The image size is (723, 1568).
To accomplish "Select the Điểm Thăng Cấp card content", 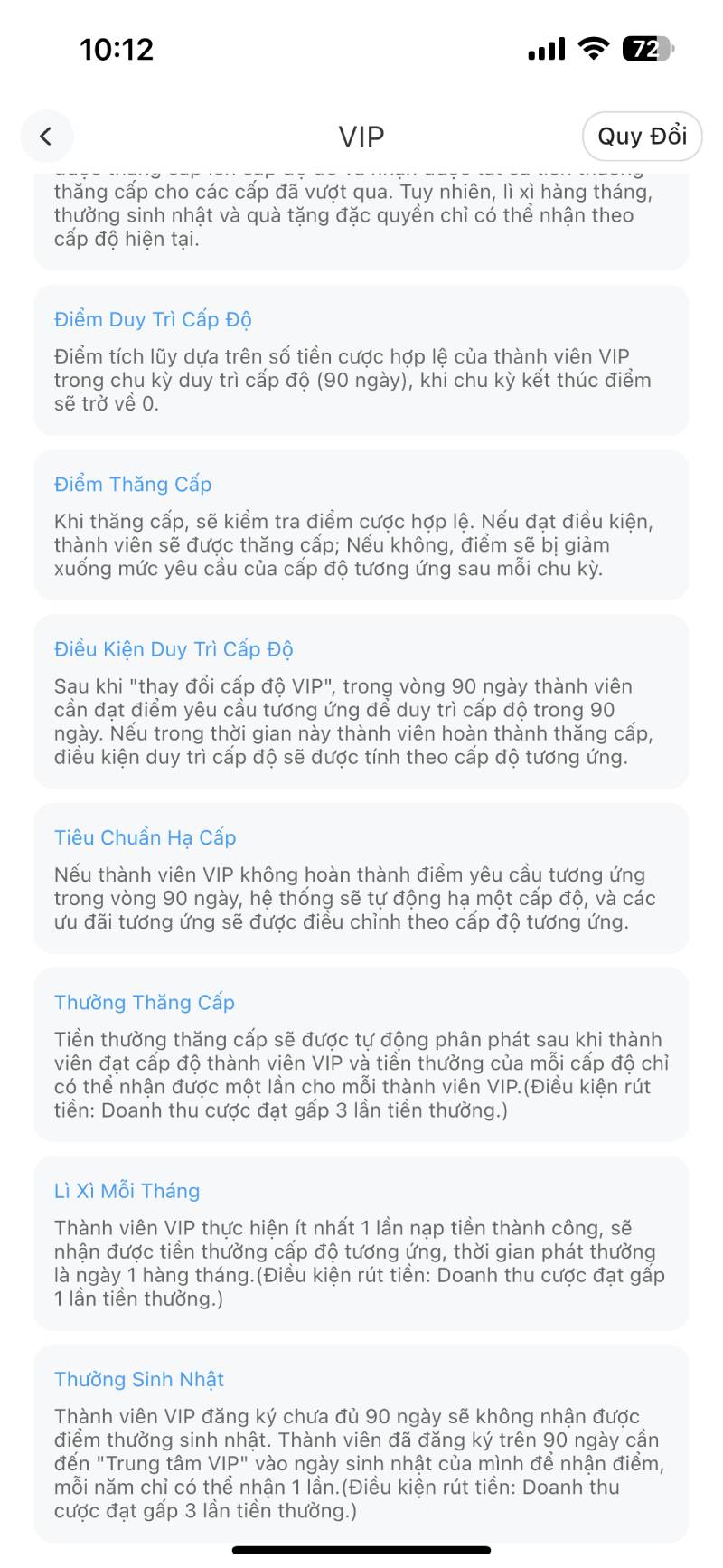I will 361,544.
